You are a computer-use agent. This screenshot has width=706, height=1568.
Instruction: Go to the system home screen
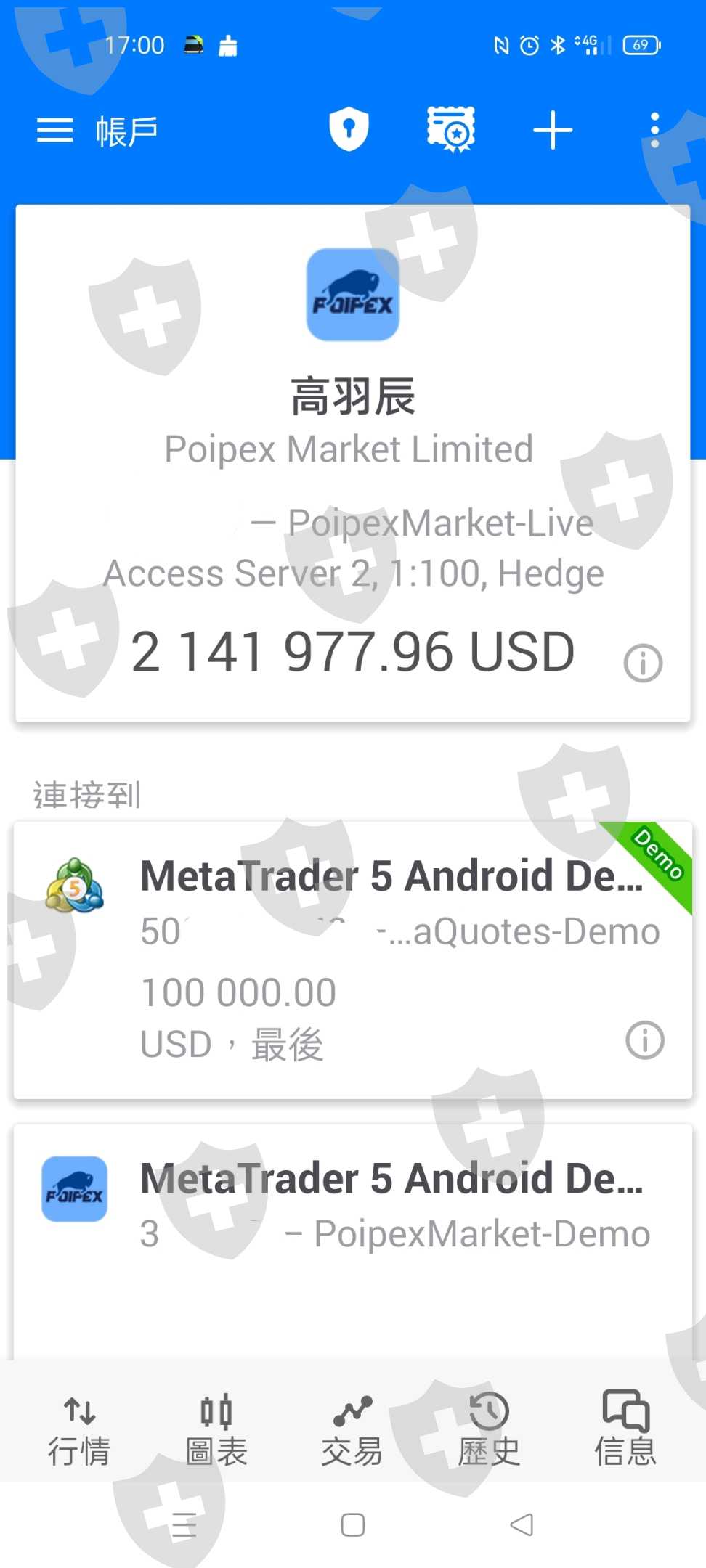pos(353,1524)
